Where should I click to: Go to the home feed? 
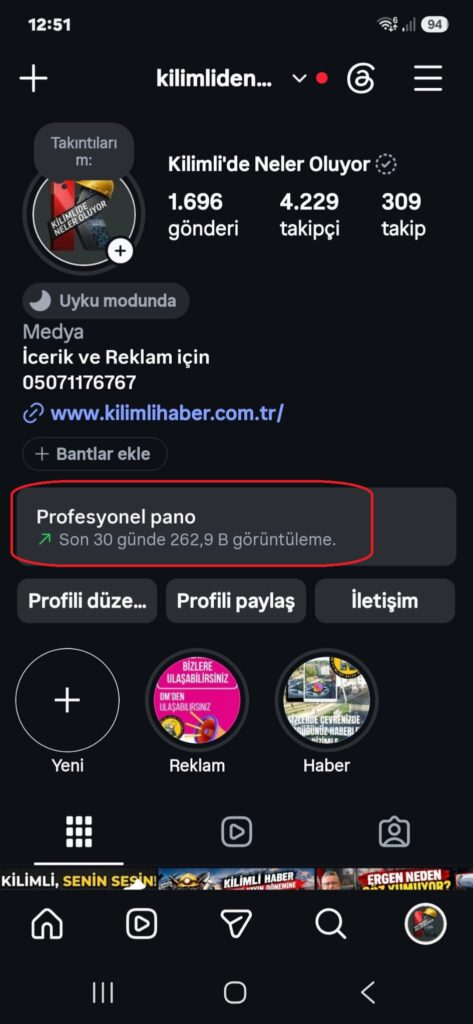point(48,924)
